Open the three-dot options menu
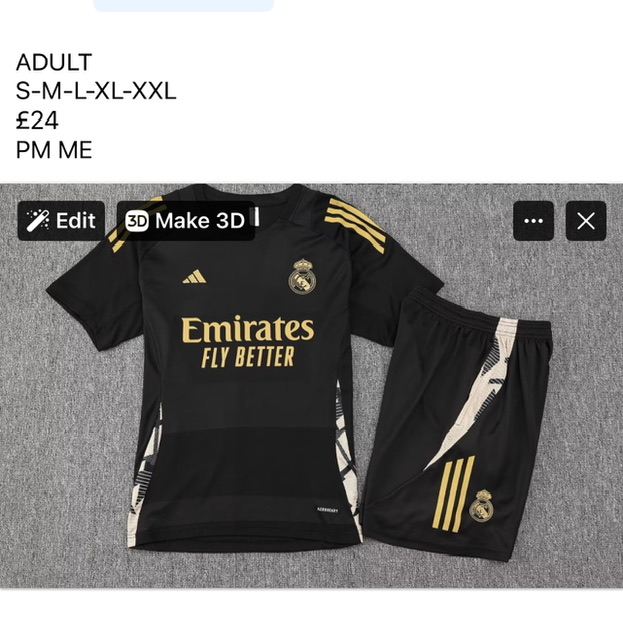The width and height of the screenshot is (623, 640). (x=533, y=221)
